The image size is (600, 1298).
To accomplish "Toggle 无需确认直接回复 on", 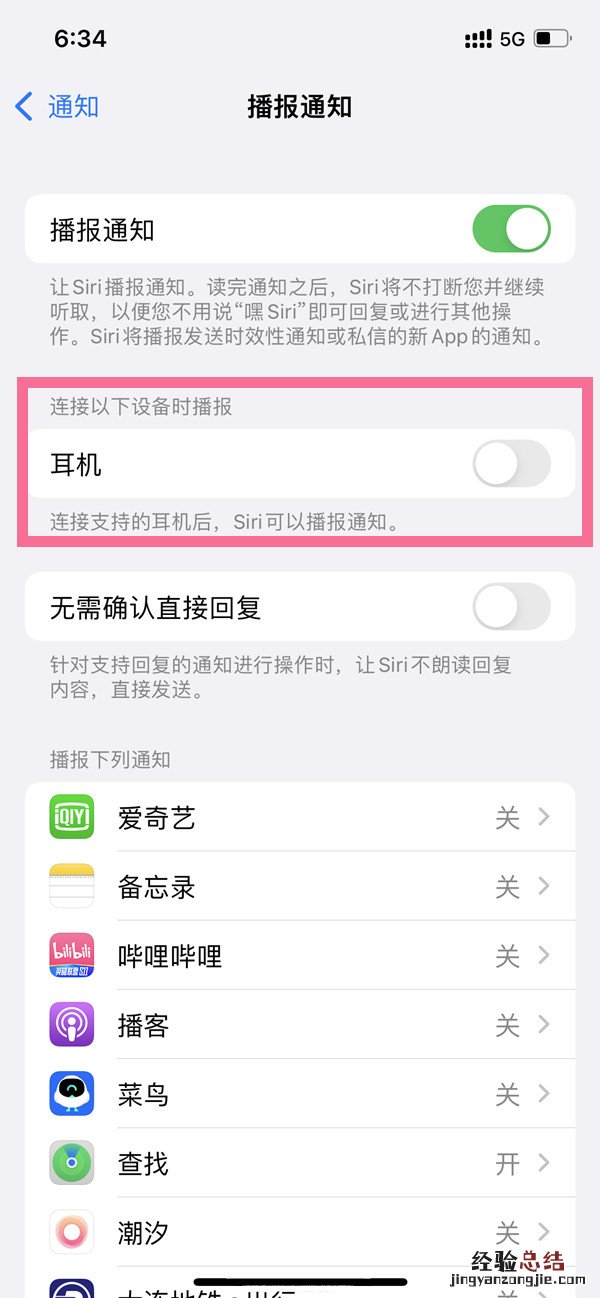I will click(x=511, y=607).
